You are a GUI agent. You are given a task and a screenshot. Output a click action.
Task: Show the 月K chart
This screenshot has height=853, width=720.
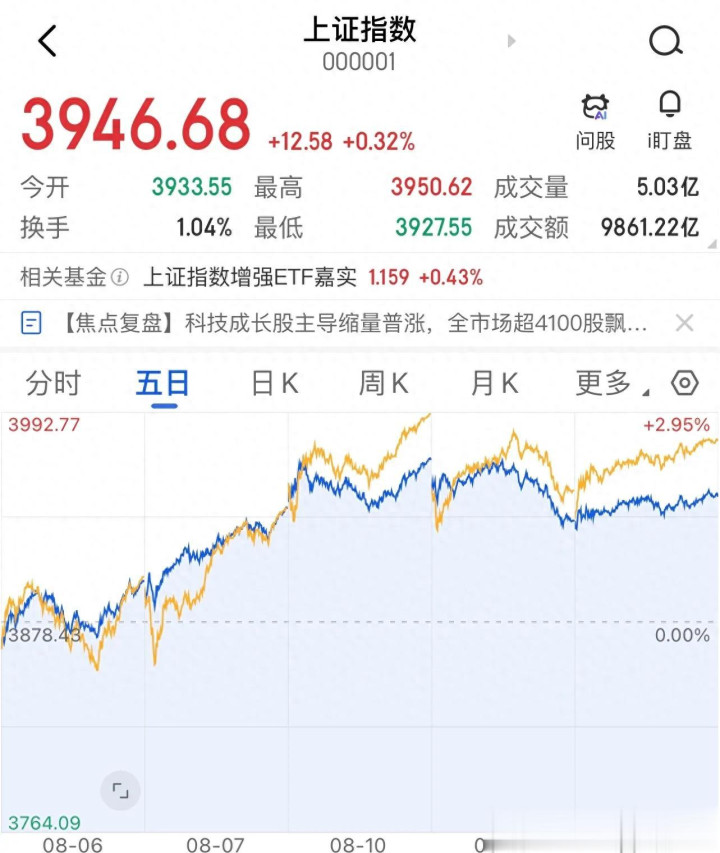[x=494, y=383]
